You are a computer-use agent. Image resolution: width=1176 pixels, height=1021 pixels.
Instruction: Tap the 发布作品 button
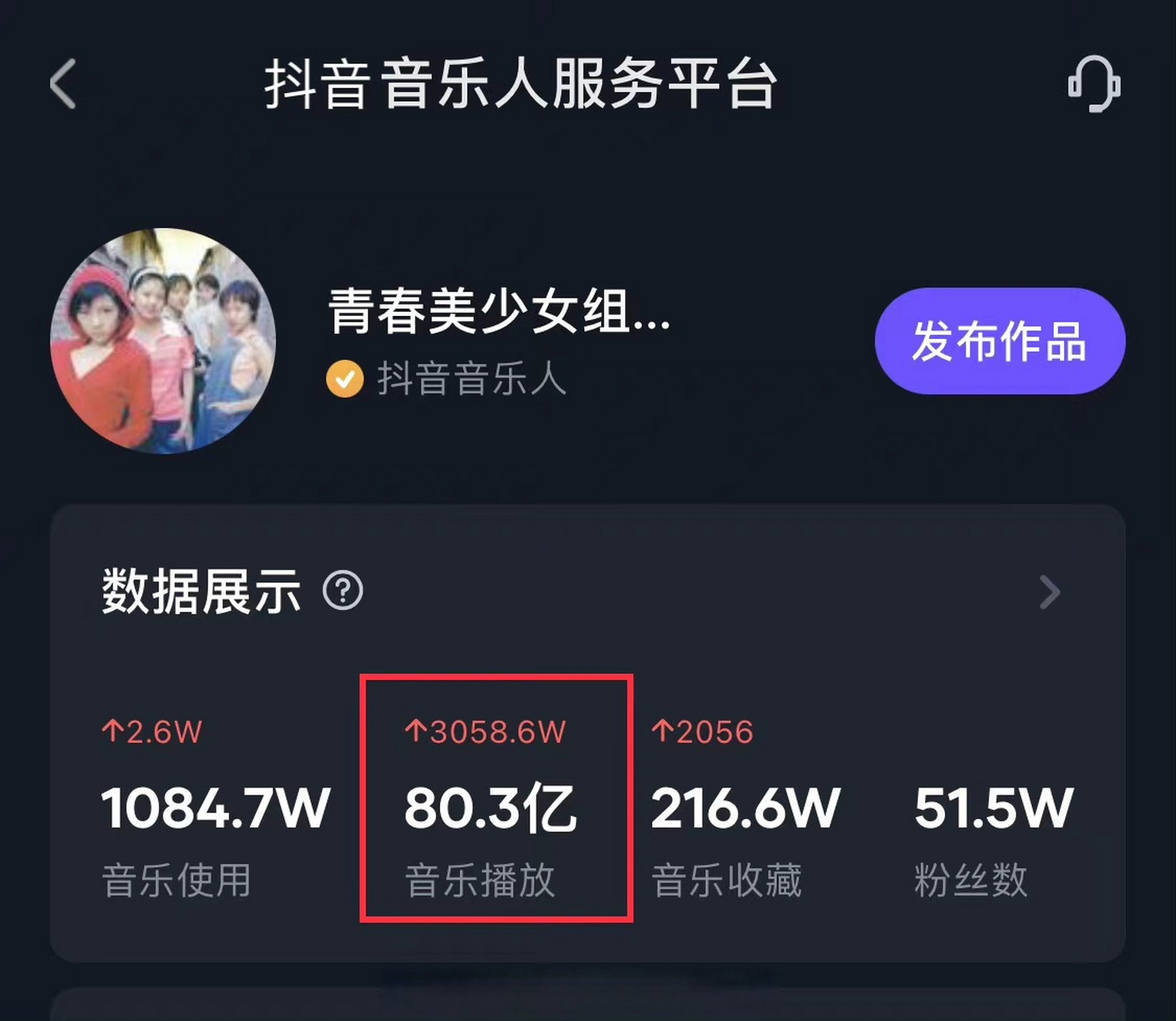999,341
